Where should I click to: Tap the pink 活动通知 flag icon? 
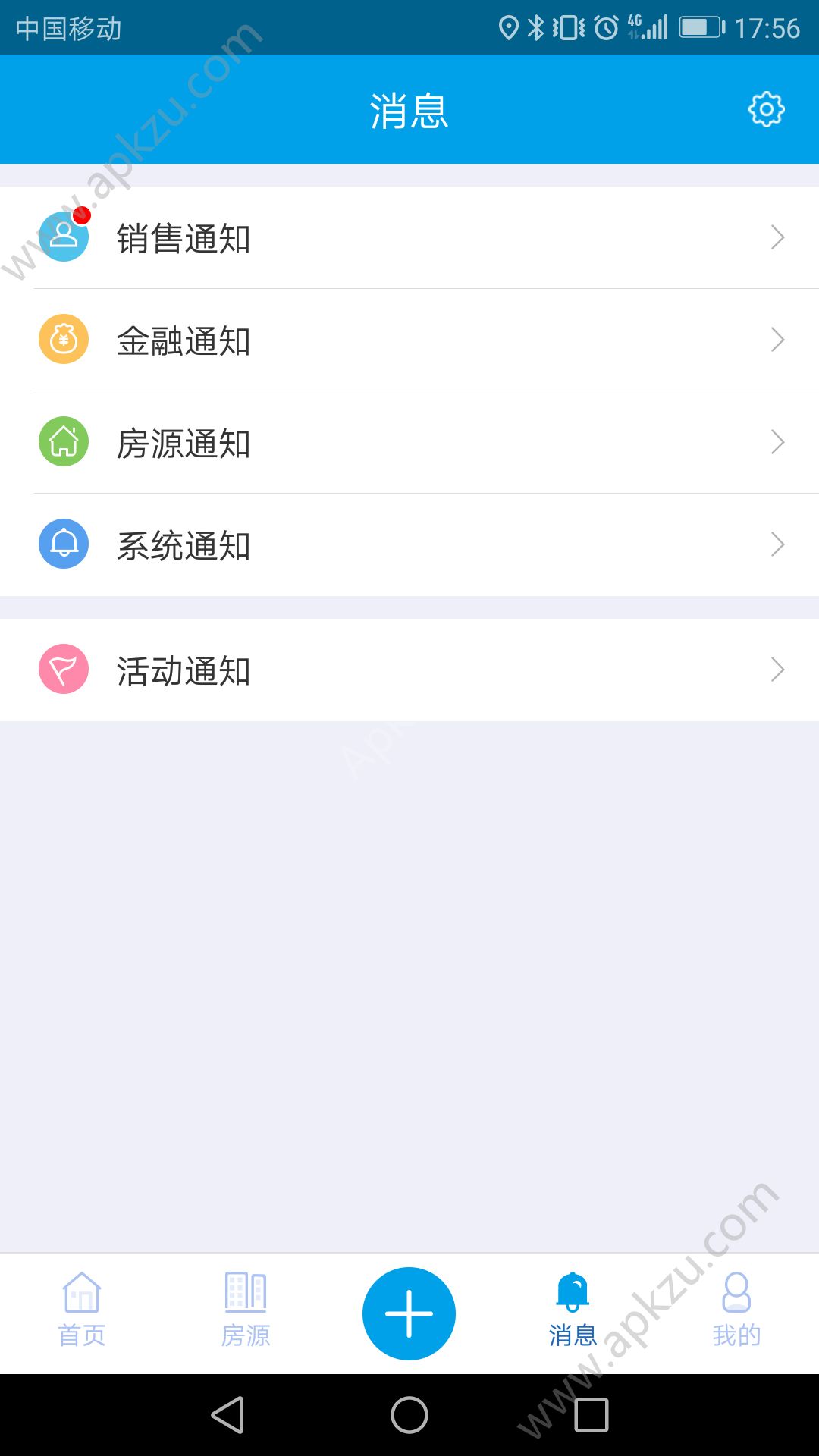pos(64,669)
